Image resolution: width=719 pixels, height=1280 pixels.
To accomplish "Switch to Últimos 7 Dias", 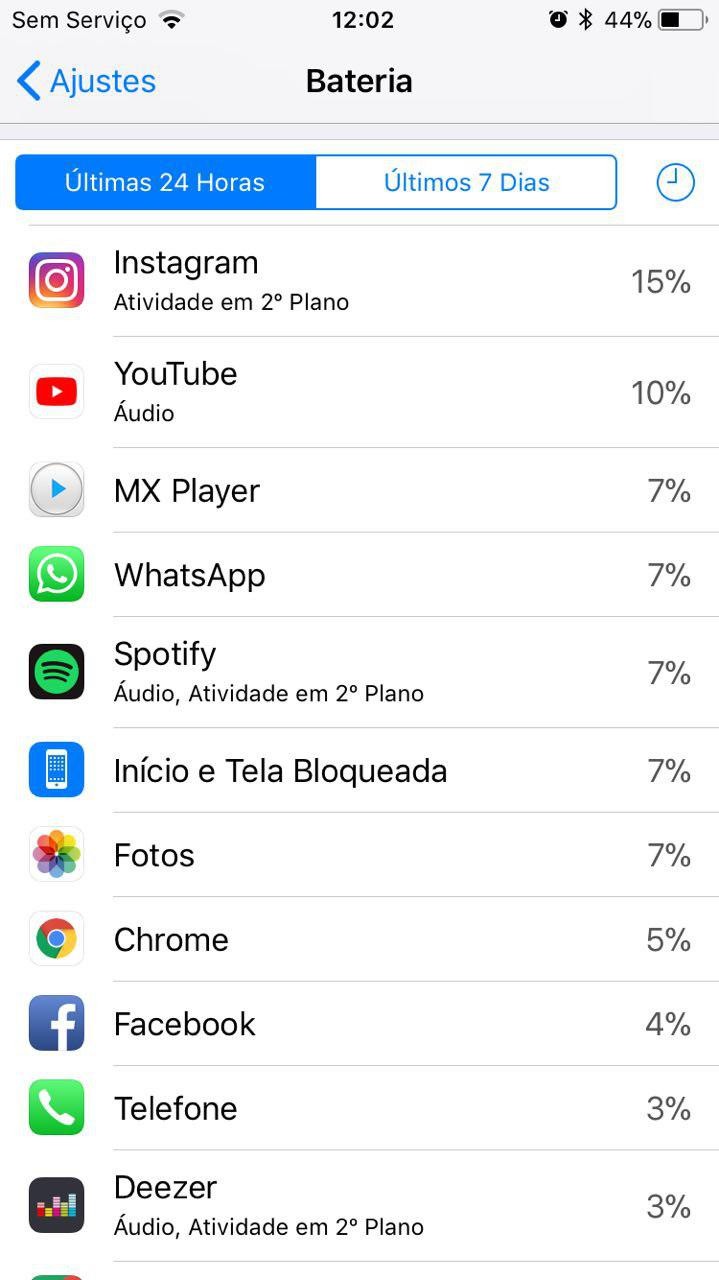I will click(466, 182).
